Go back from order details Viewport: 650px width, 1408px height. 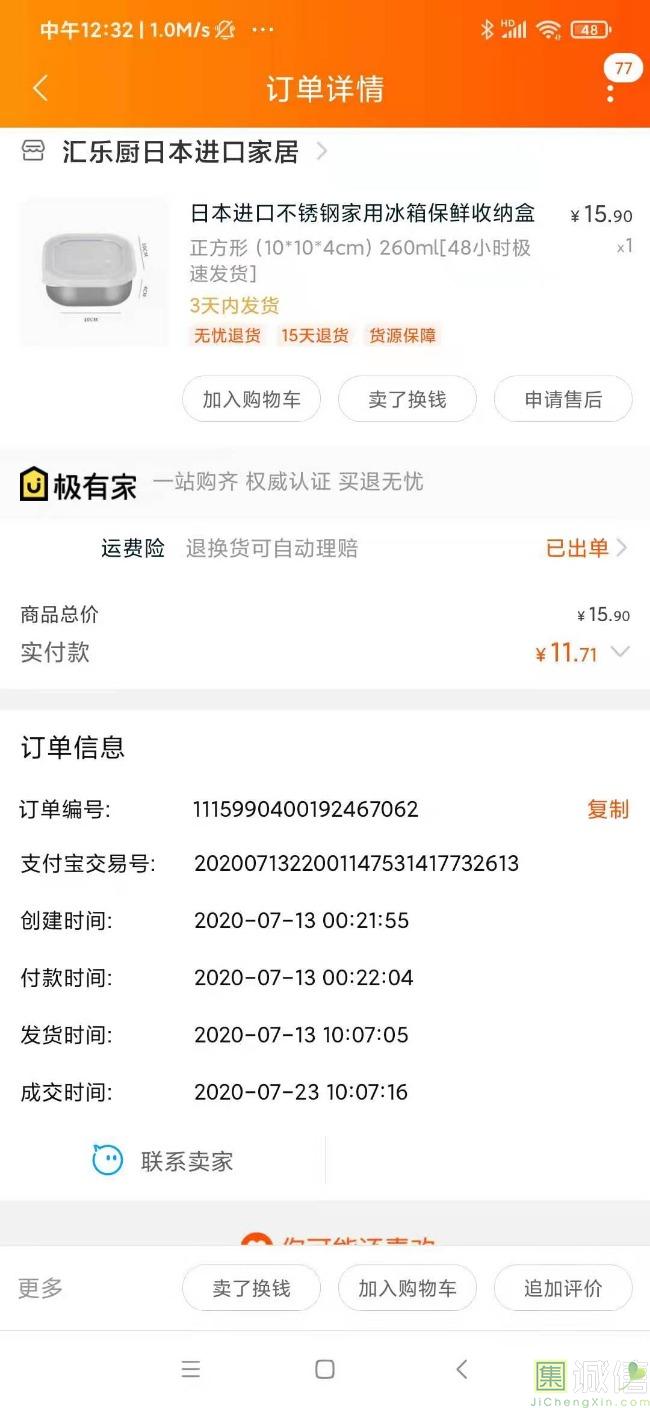pos(40,88)
